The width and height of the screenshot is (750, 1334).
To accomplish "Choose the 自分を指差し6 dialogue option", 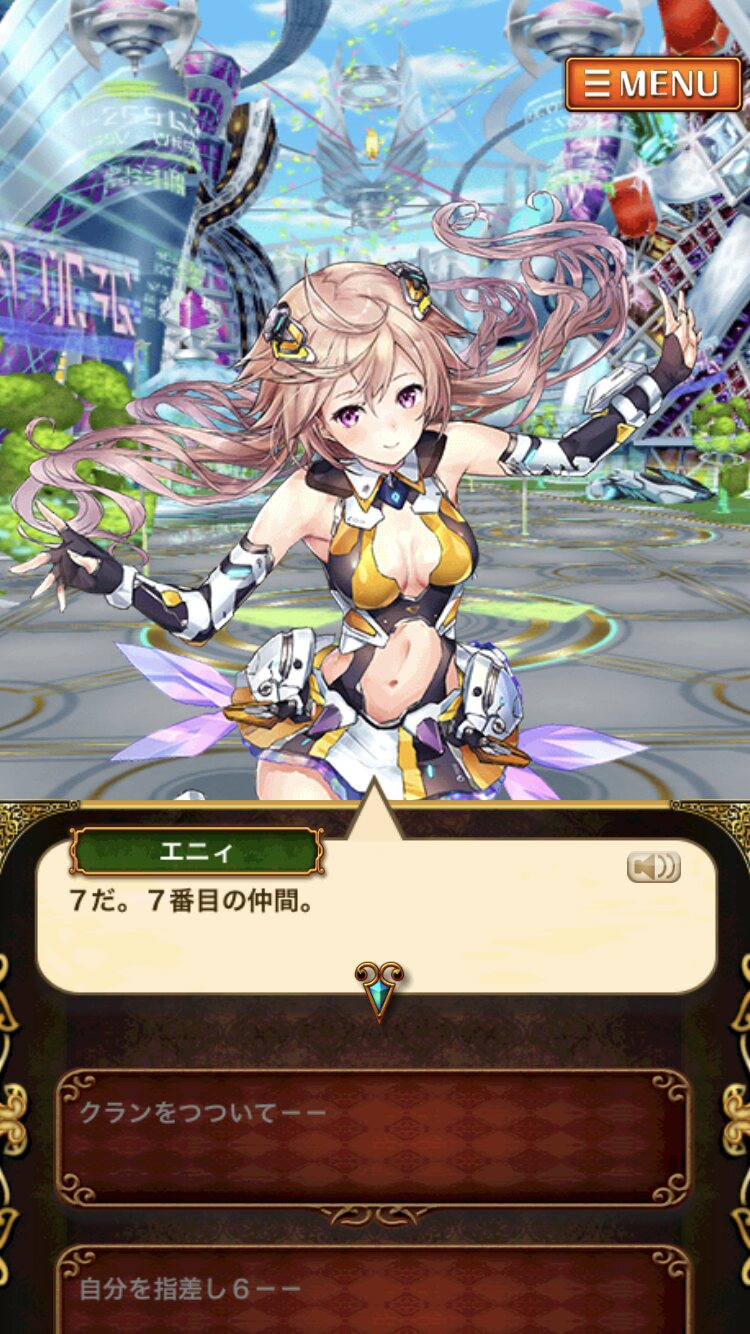I will (373, 1288).
